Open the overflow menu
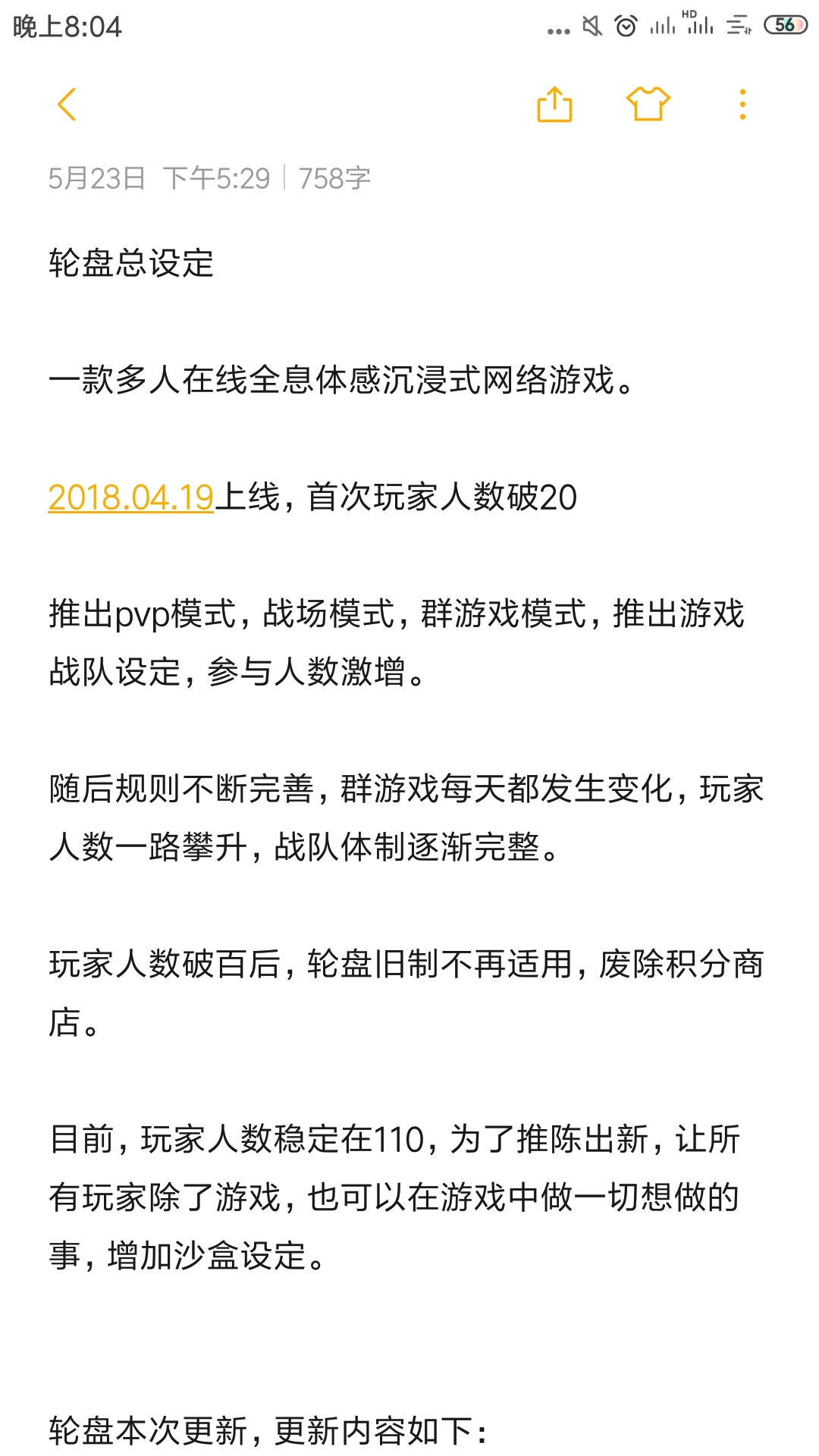Image resolution: width=819 pixels, height=1456 pixels. [742, 105]
